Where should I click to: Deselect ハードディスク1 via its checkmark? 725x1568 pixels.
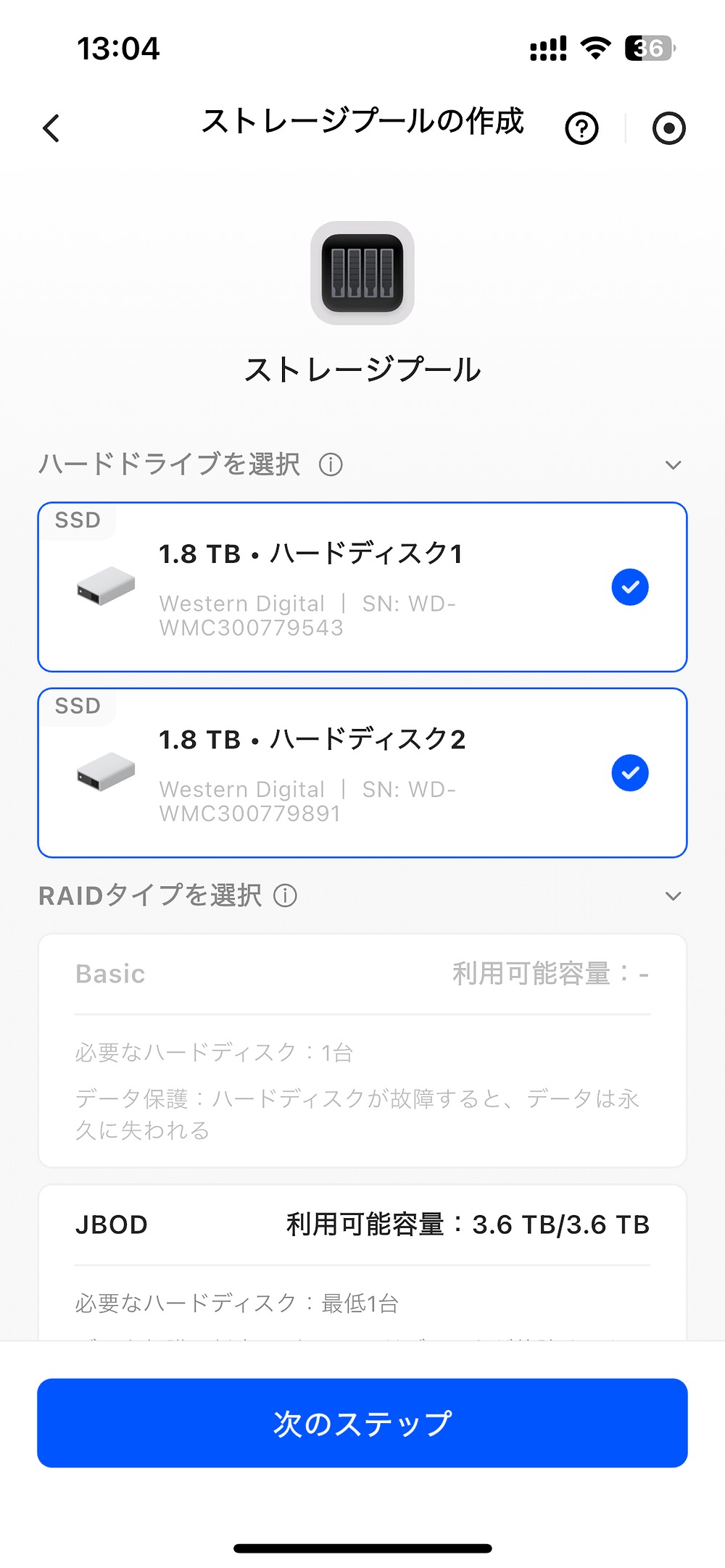point(629,586)
